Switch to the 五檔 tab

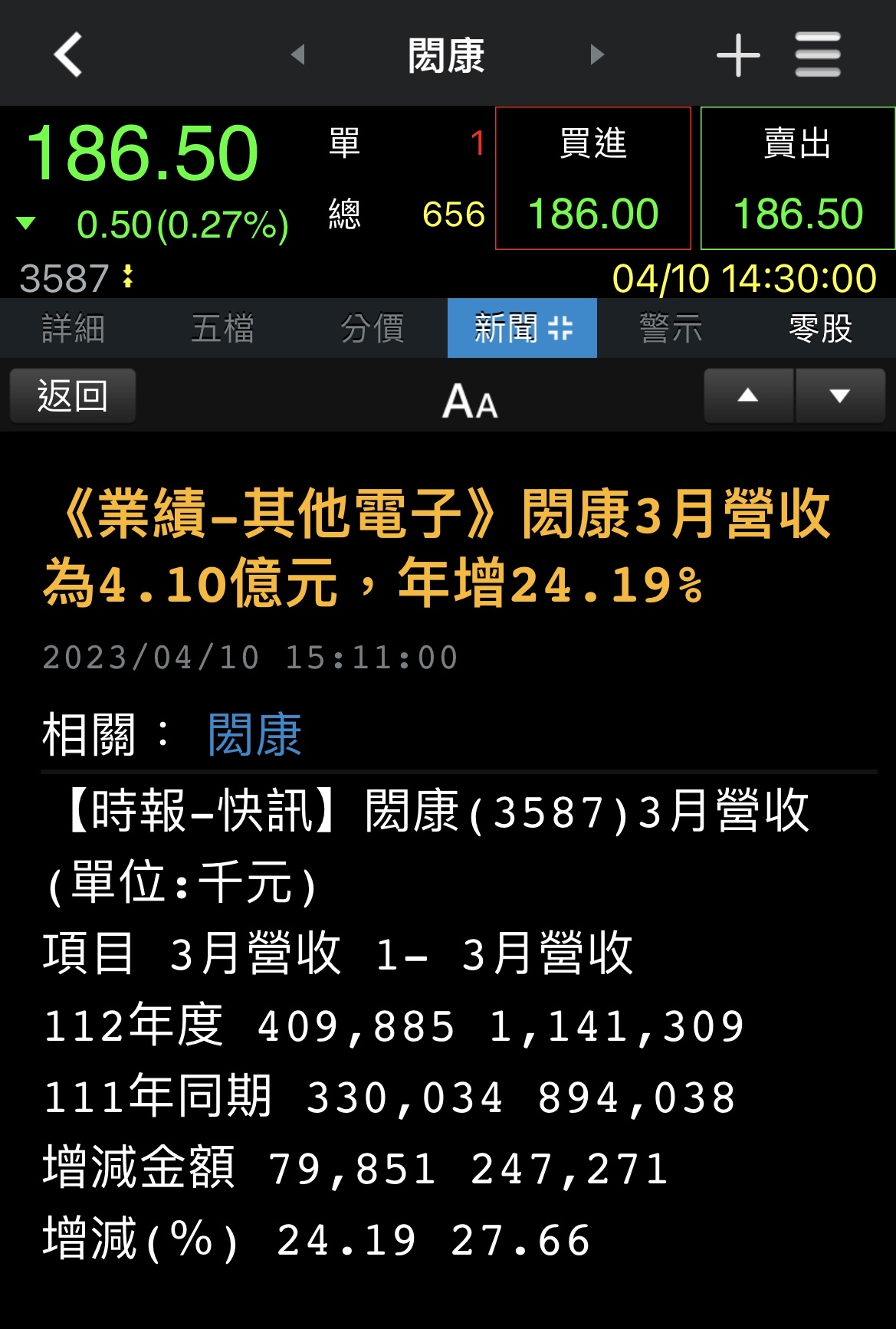point(223,329)
